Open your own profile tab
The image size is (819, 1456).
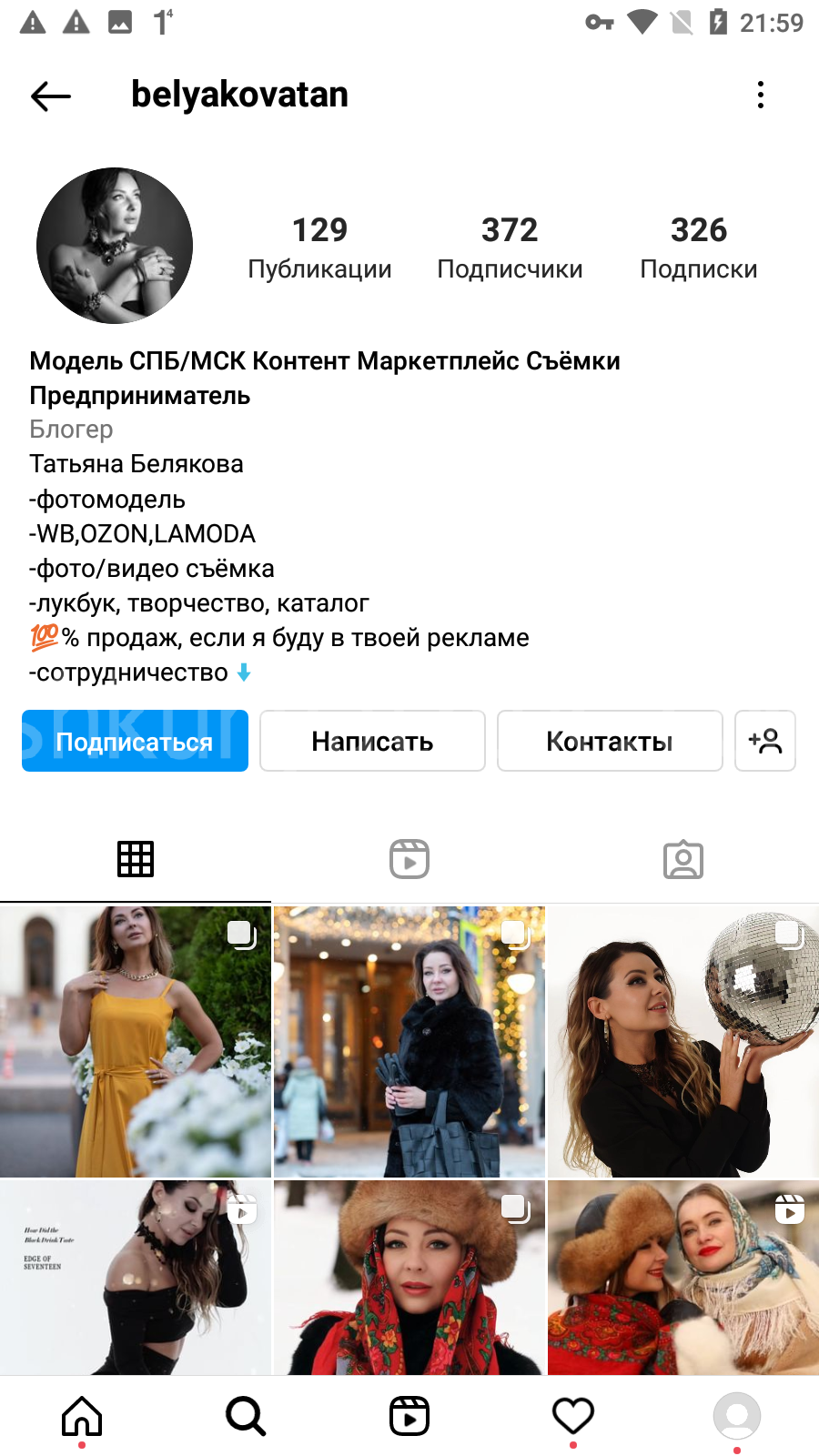pos(737,1416)
